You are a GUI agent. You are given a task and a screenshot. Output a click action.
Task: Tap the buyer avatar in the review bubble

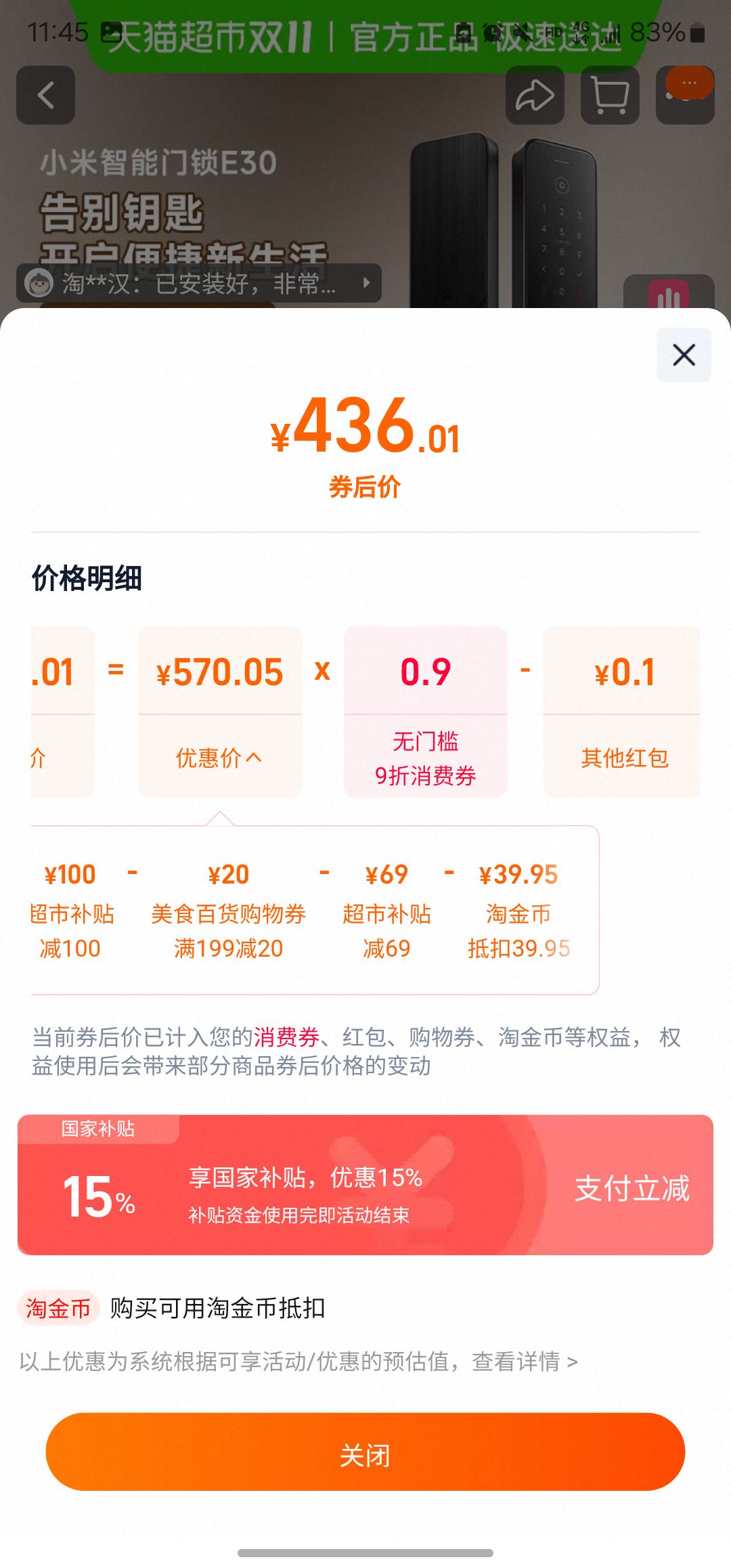[x=37, y=283]
